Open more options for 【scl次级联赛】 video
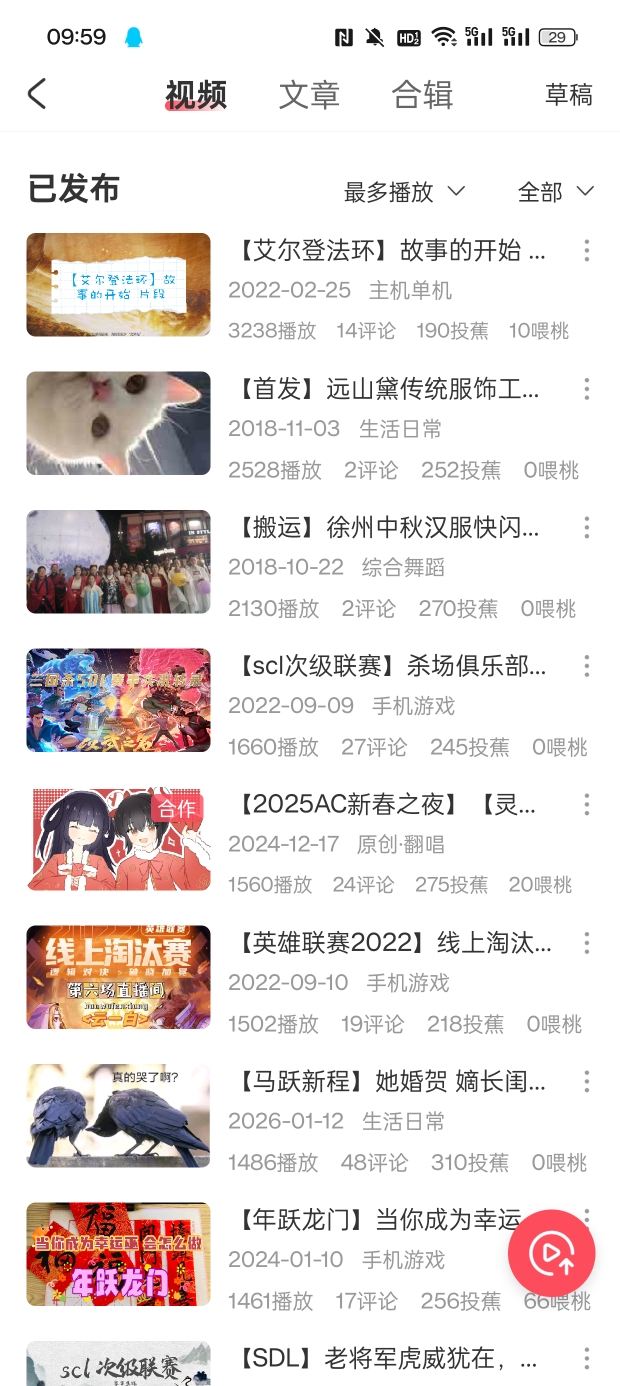The image size is (620, 1386). point(587,666)
